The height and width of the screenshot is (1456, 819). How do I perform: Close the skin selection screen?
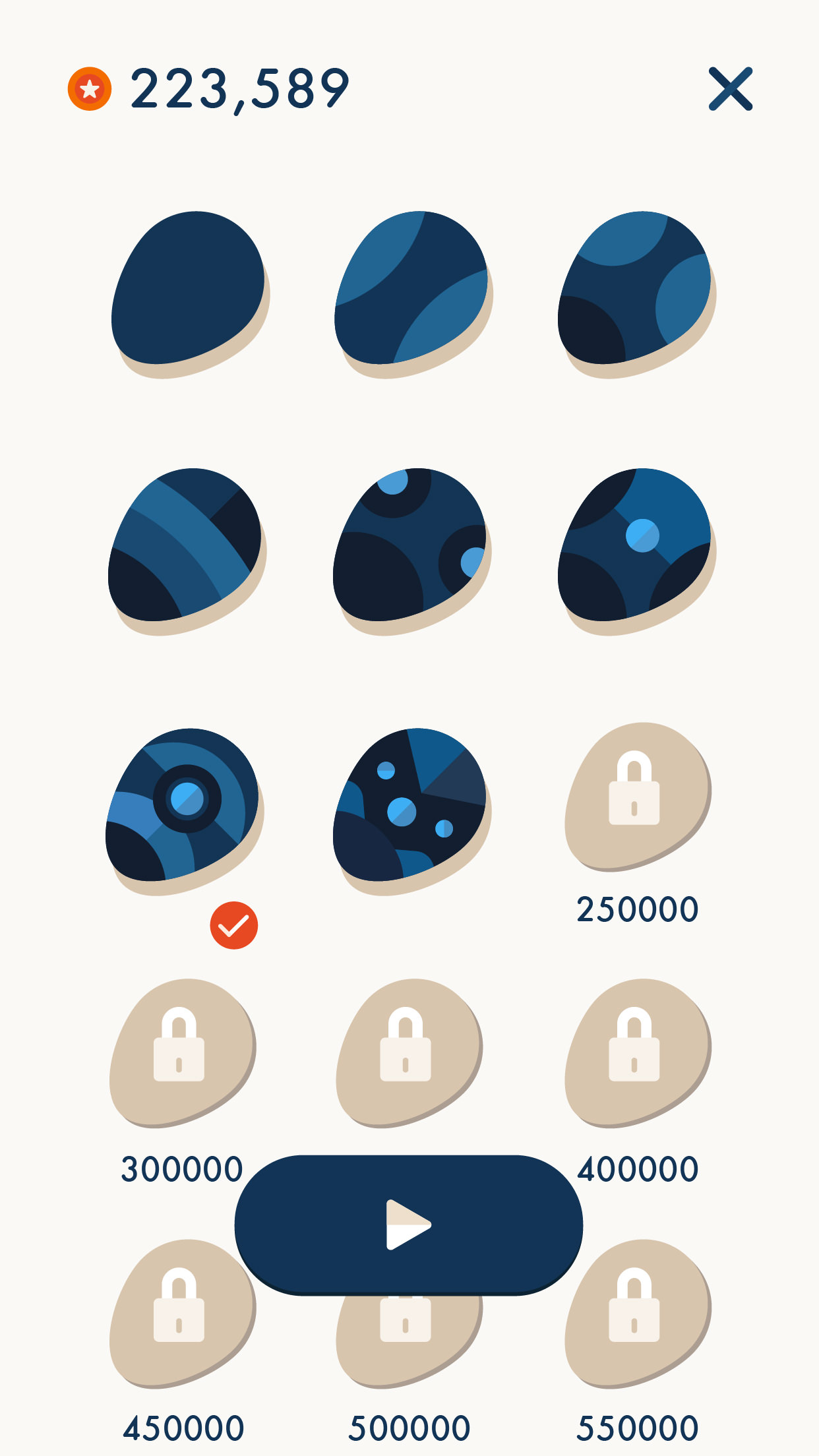pyautogui.click(x=730, y=88)
